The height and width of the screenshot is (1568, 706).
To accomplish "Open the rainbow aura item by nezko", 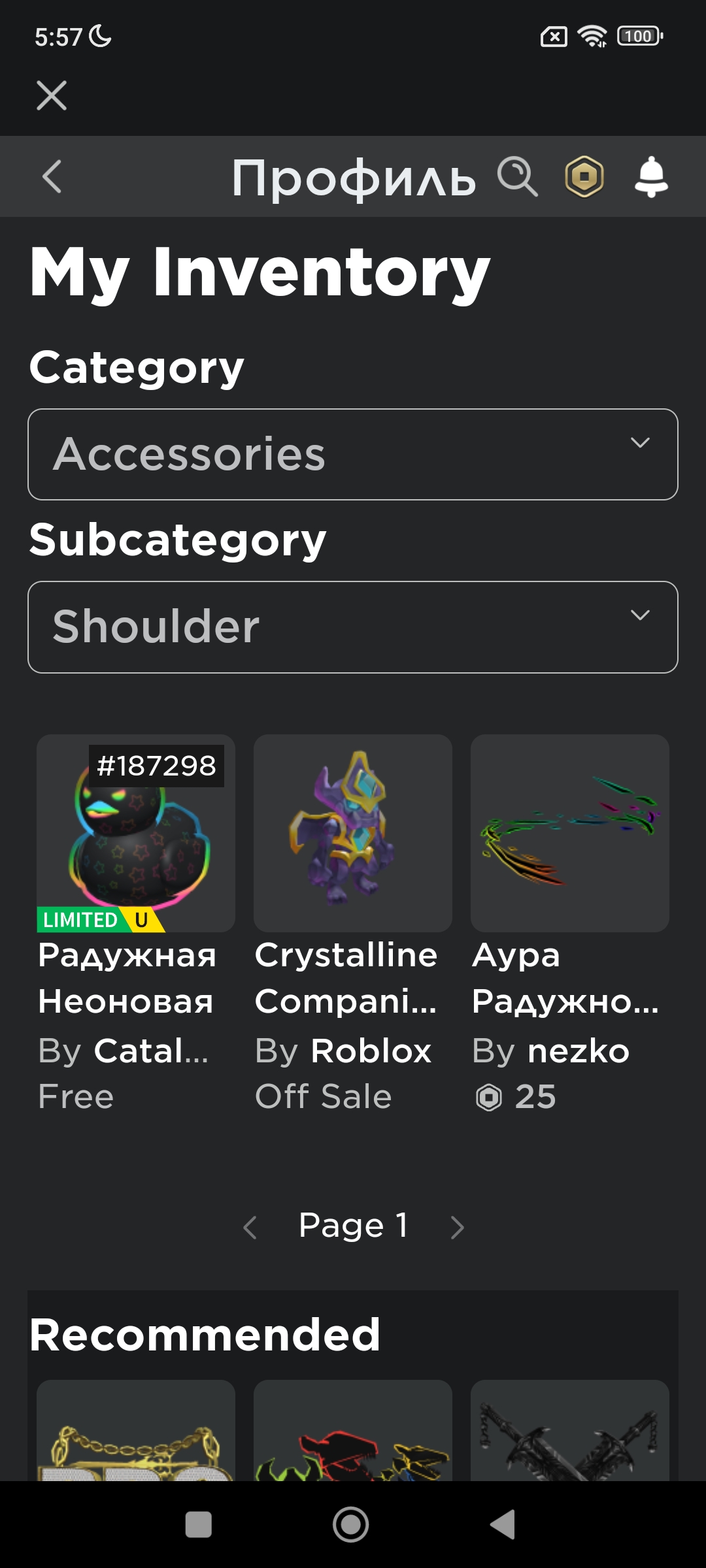I will point(570,833).
